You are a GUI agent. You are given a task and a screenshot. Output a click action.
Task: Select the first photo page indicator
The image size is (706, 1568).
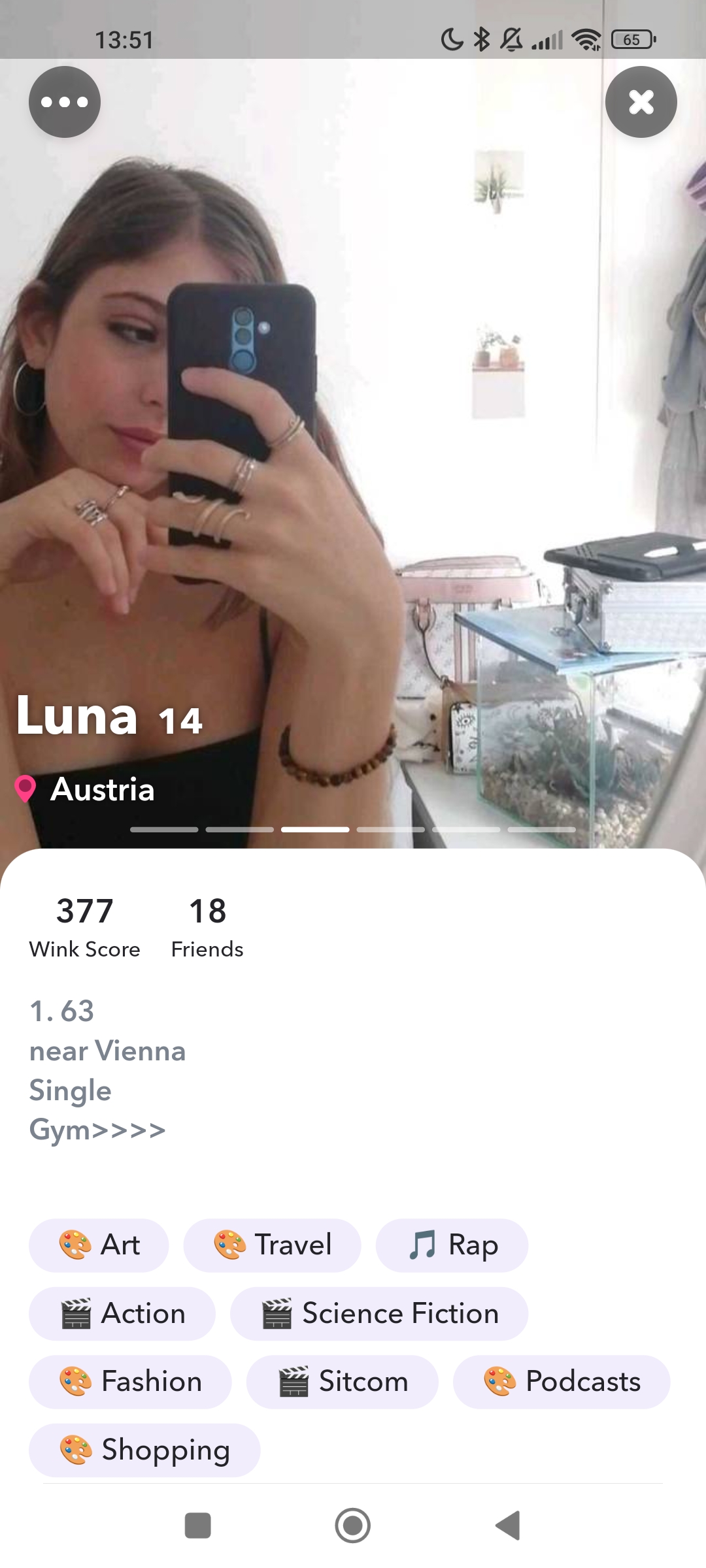click(164, 829)
